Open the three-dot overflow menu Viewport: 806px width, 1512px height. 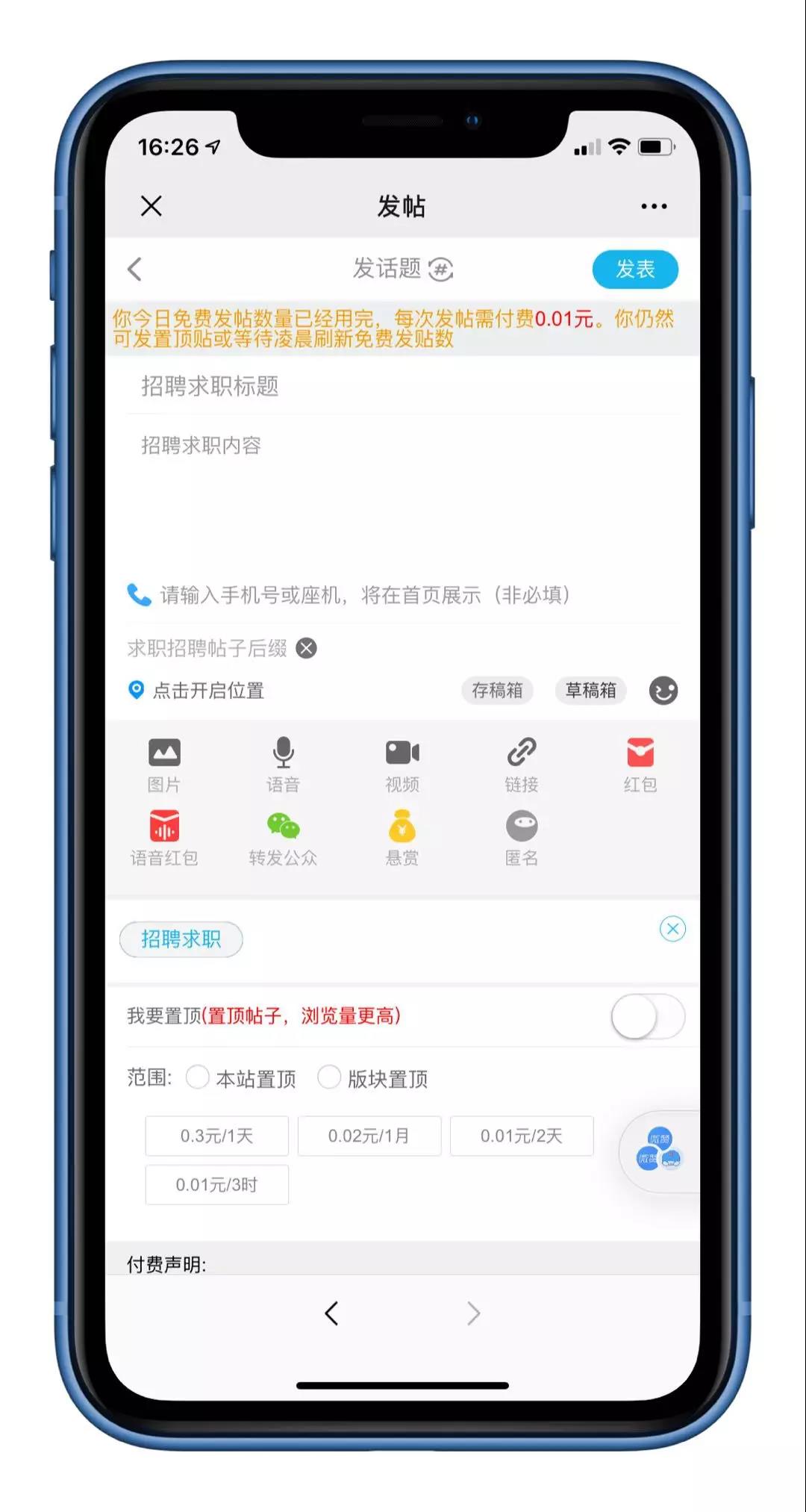(654, 206)
